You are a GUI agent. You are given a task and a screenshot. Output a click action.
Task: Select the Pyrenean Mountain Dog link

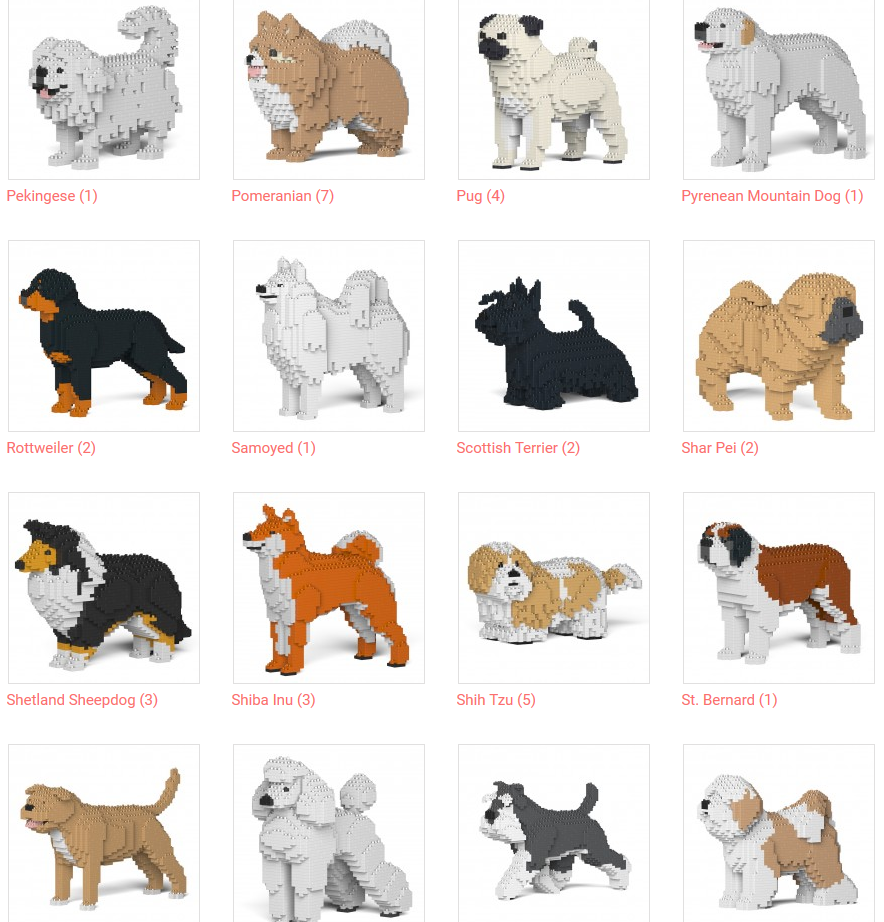[x=771, y=196]
